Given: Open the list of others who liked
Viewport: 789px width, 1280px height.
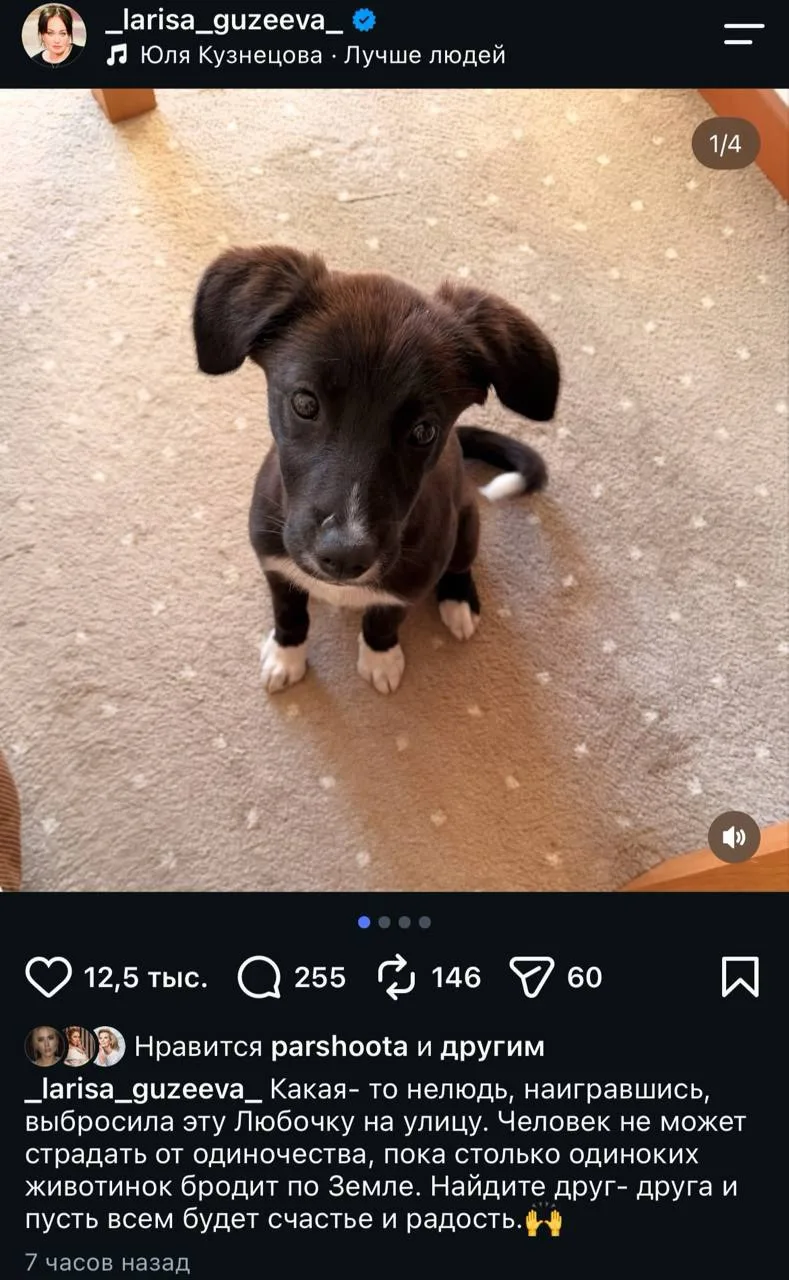Looking at the screenshot, I should pyautogui.click(x=493, y=1047).
